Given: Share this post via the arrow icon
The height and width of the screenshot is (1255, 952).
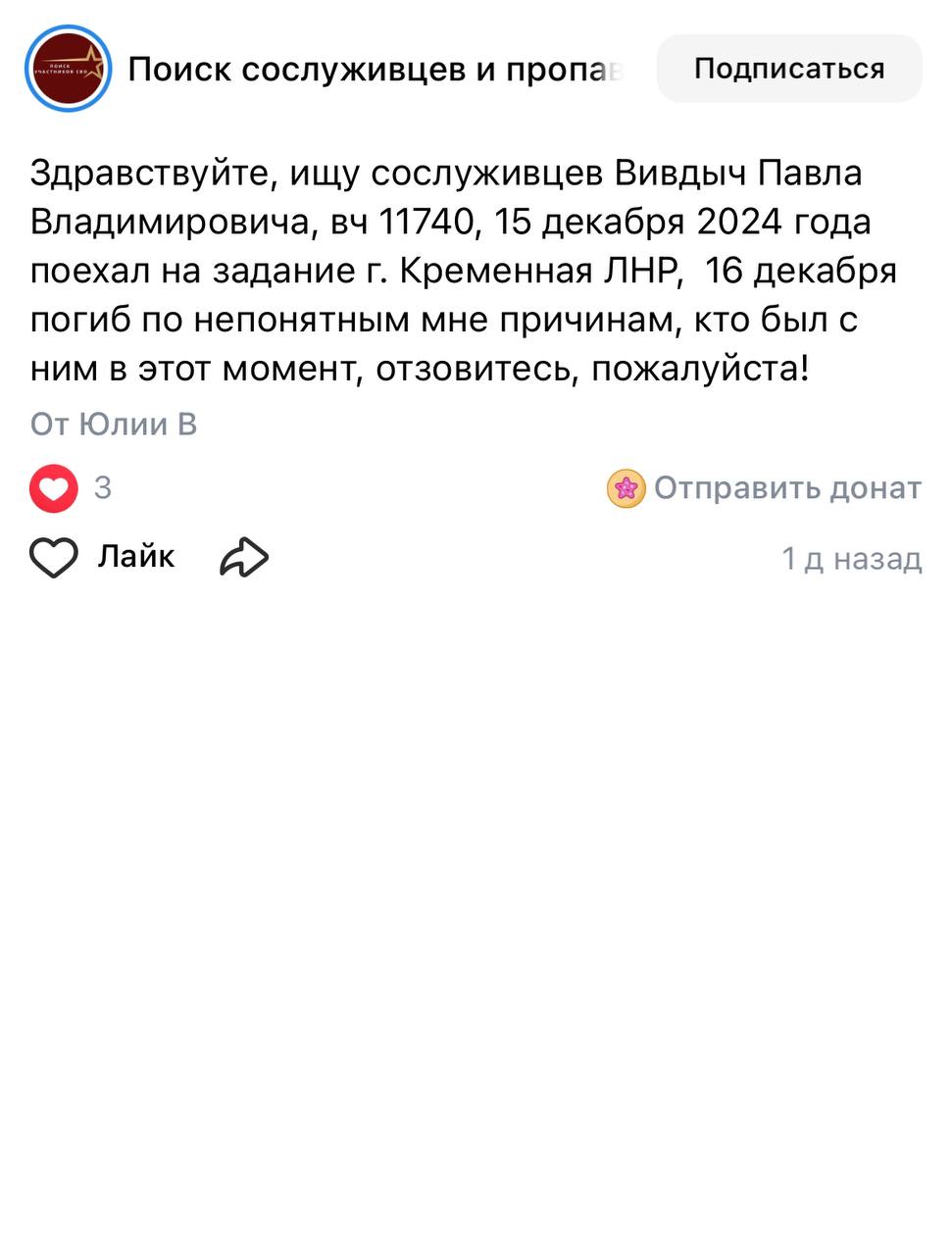Looking at the screenshot, I should point(244,557).
